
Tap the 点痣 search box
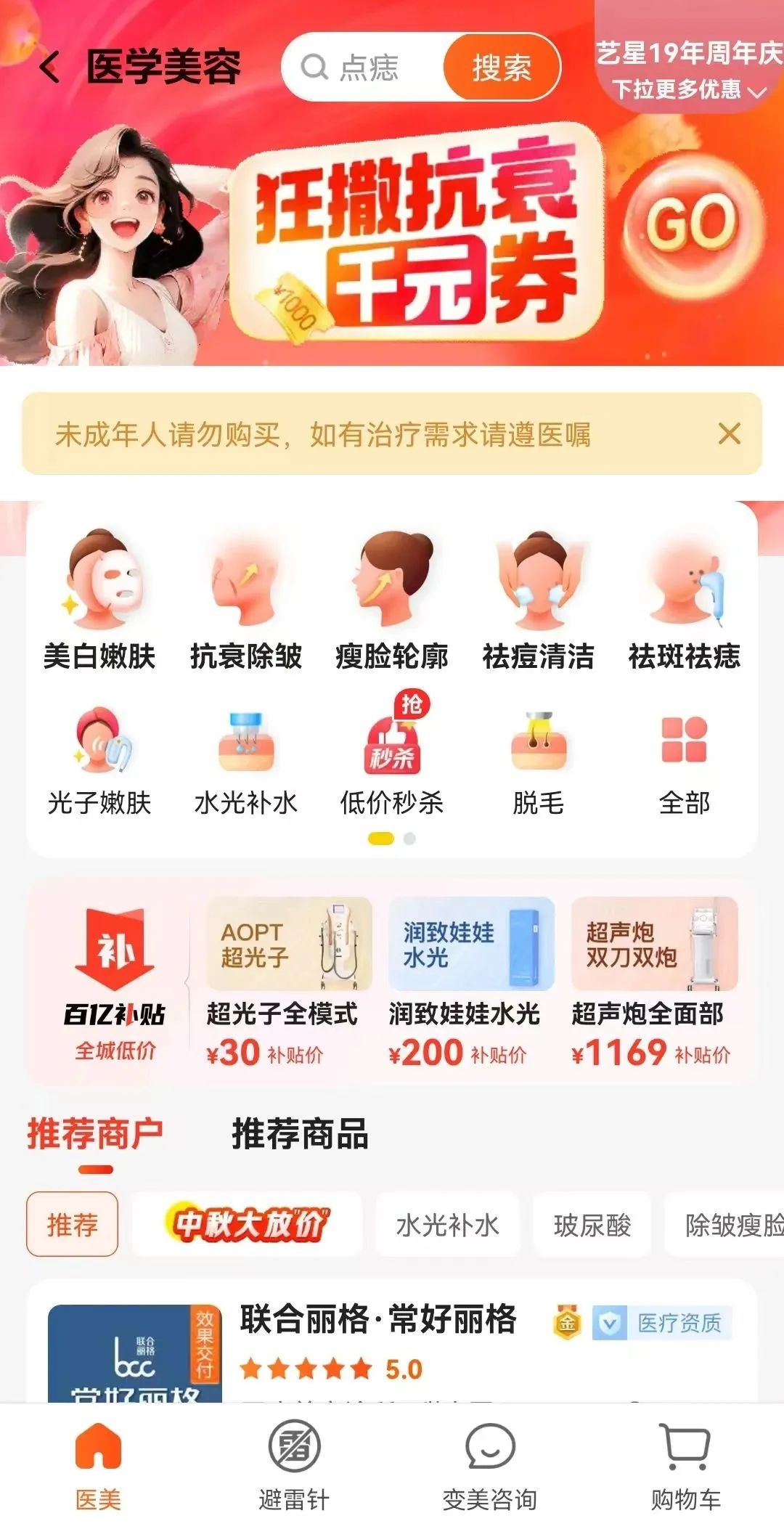[367, 68]
